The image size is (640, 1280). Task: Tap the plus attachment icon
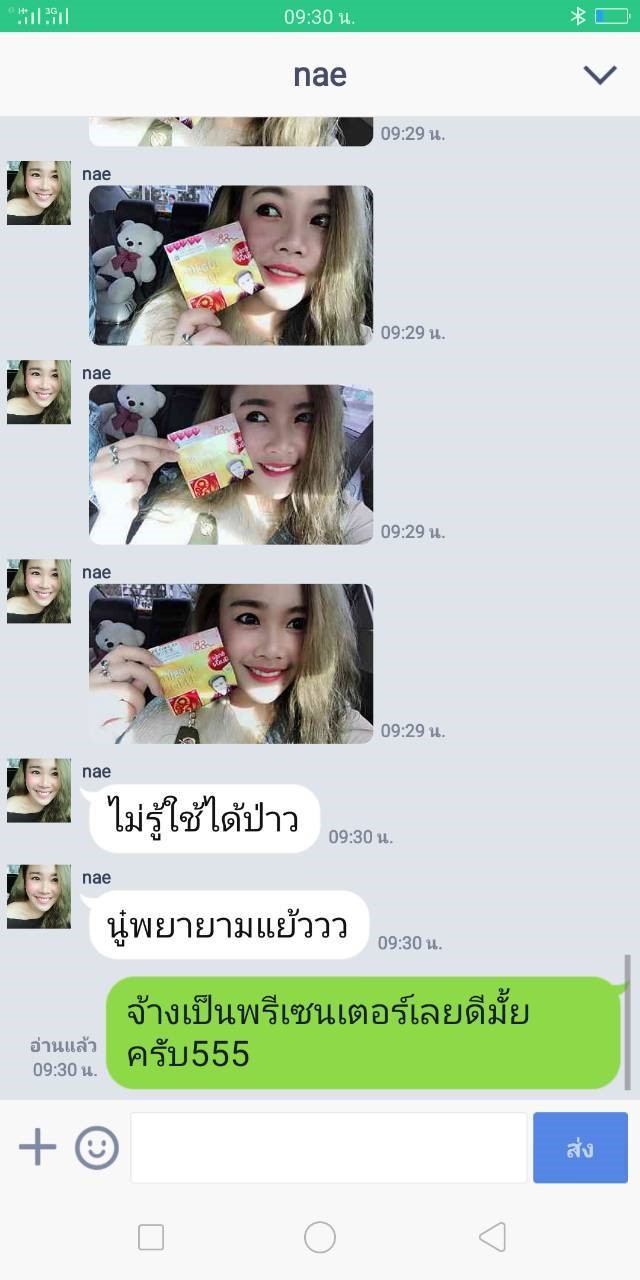38,1147
